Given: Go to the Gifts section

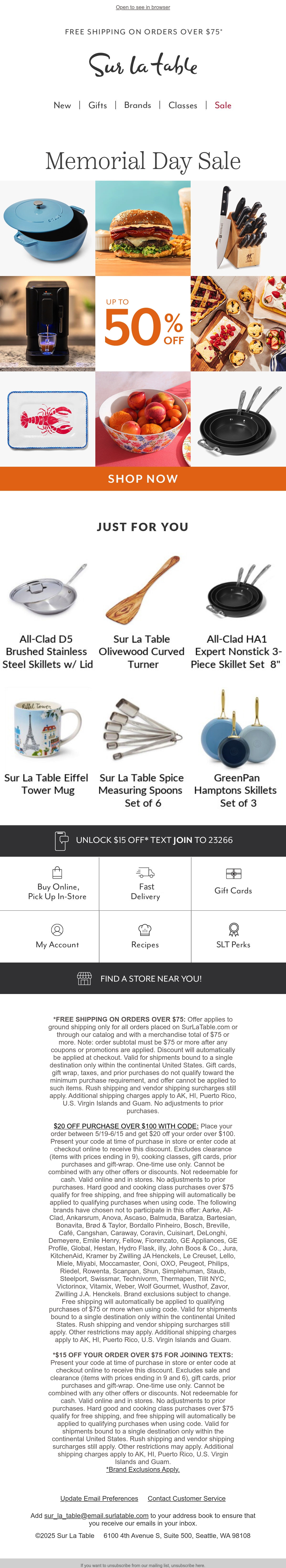Looking at the screenshot, I should pyautogui.click(x=97, y=105).
